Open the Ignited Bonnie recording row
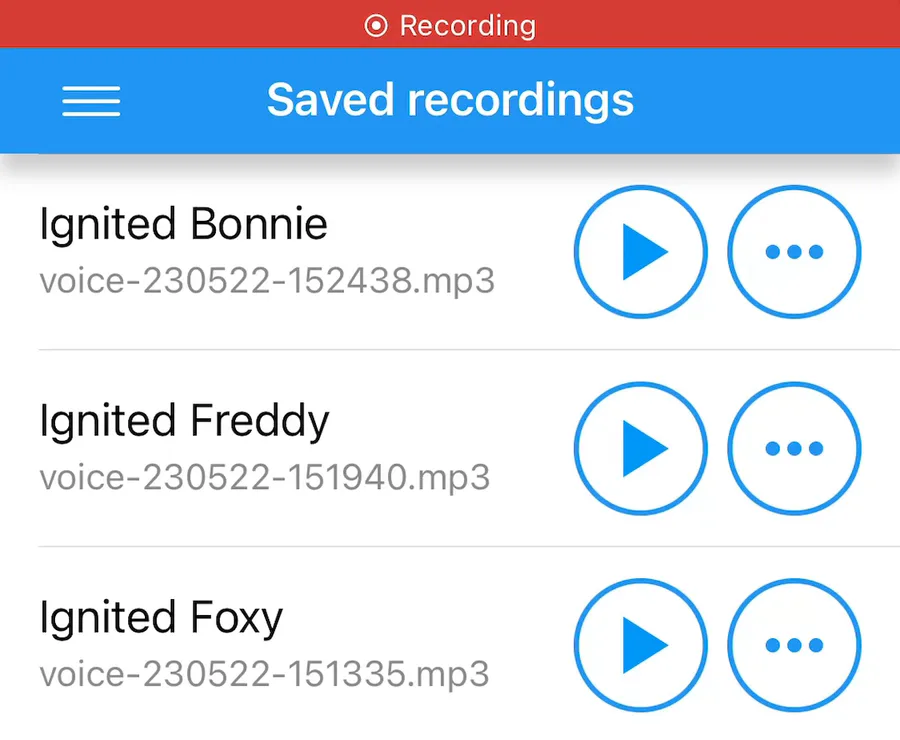The width and height of the screenshot is (900, 740). tap(267, 250)
